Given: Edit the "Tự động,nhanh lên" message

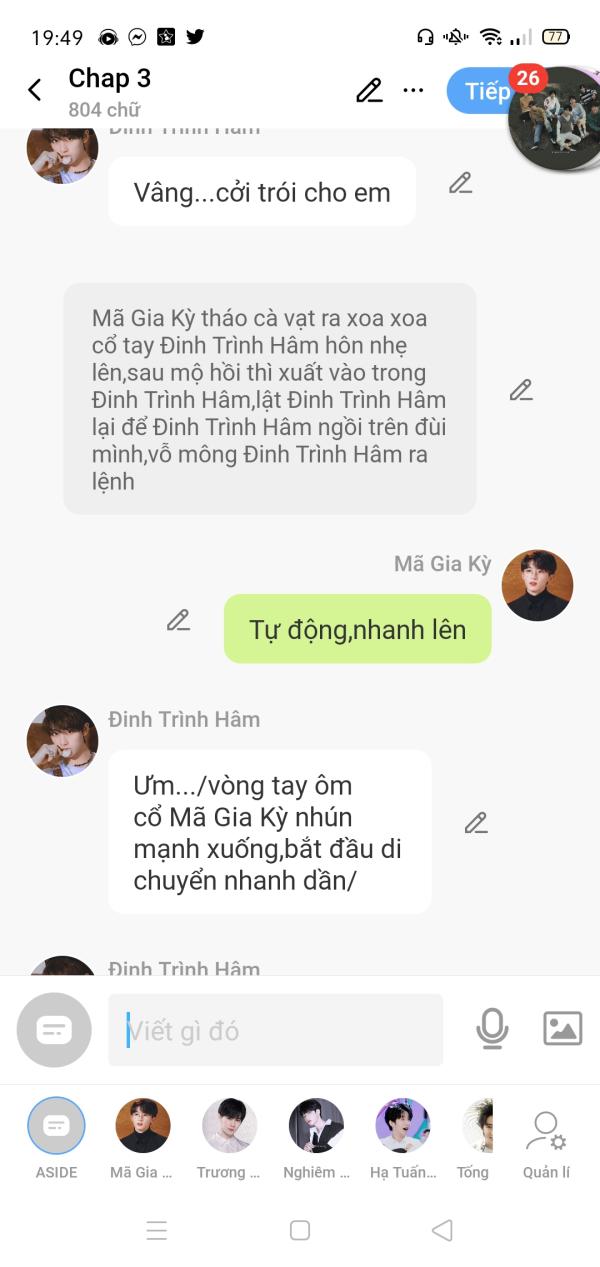Looking at the screenshot, I should [178, 620].
